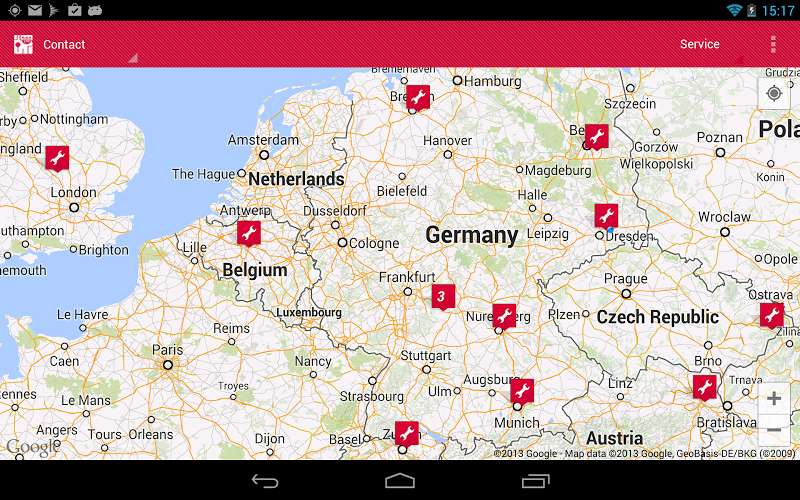Open the cluster marker showing 3
This screenshot has height=500, width=800.
point(443,297)
